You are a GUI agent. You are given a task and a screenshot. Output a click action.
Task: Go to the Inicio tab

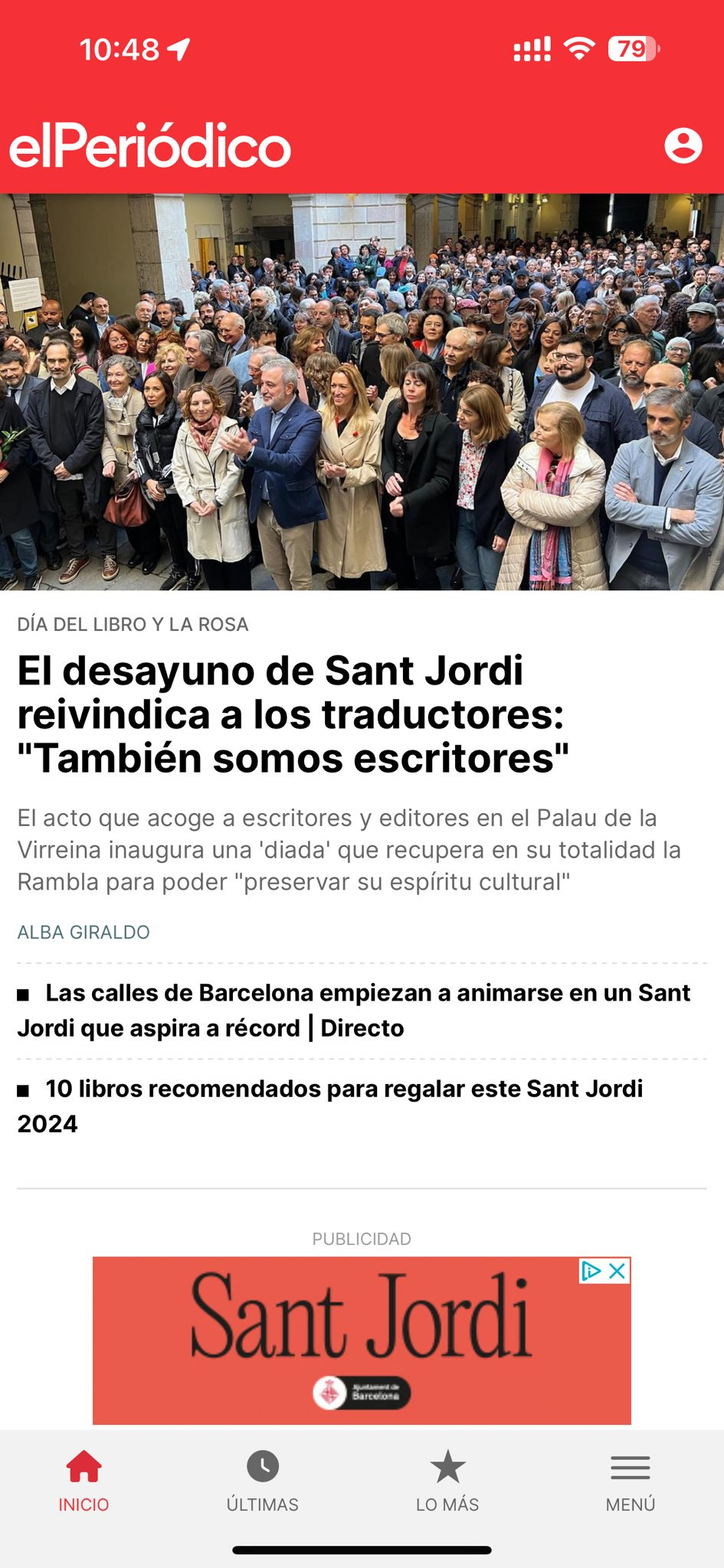click(84, 1481)
